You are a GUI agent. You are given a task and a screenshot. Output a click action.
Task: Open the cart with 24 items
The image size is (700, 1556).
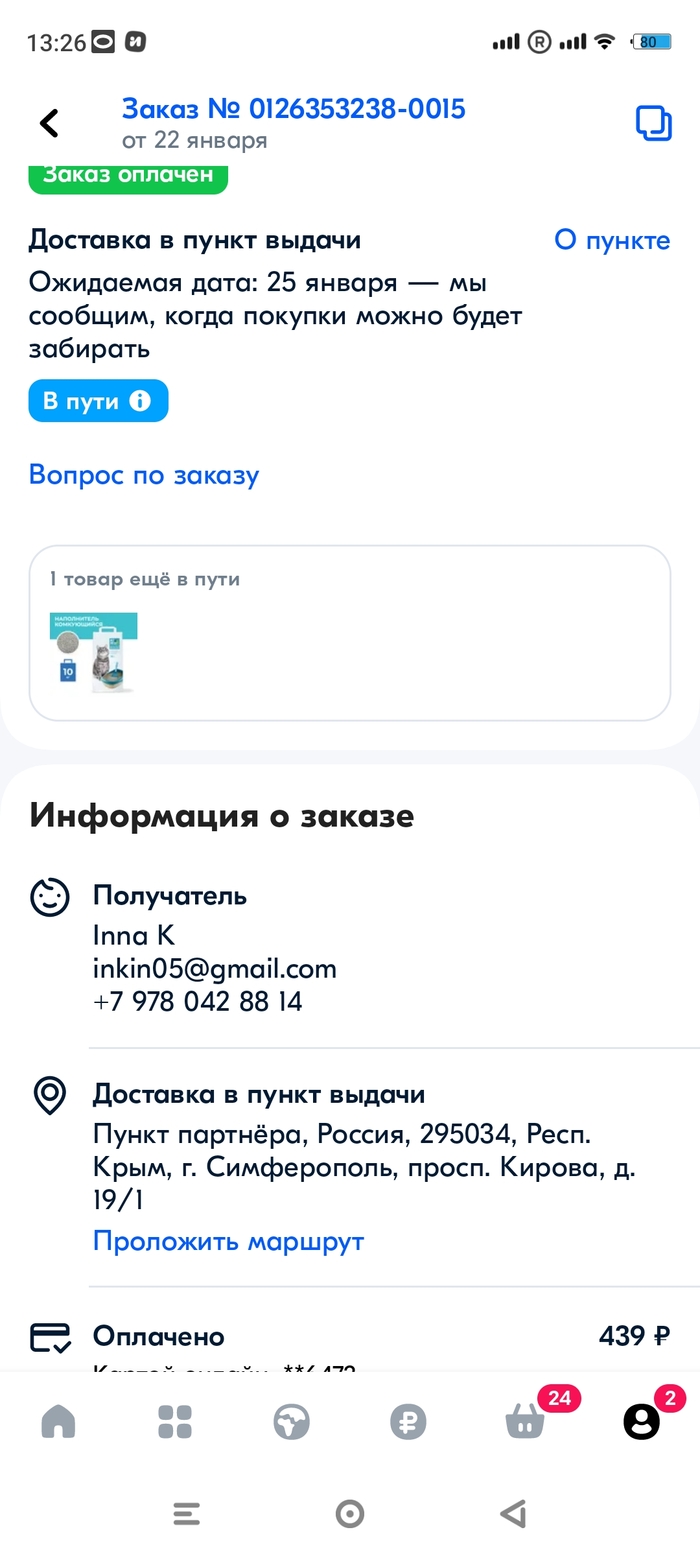click(x=526, y=1421)
